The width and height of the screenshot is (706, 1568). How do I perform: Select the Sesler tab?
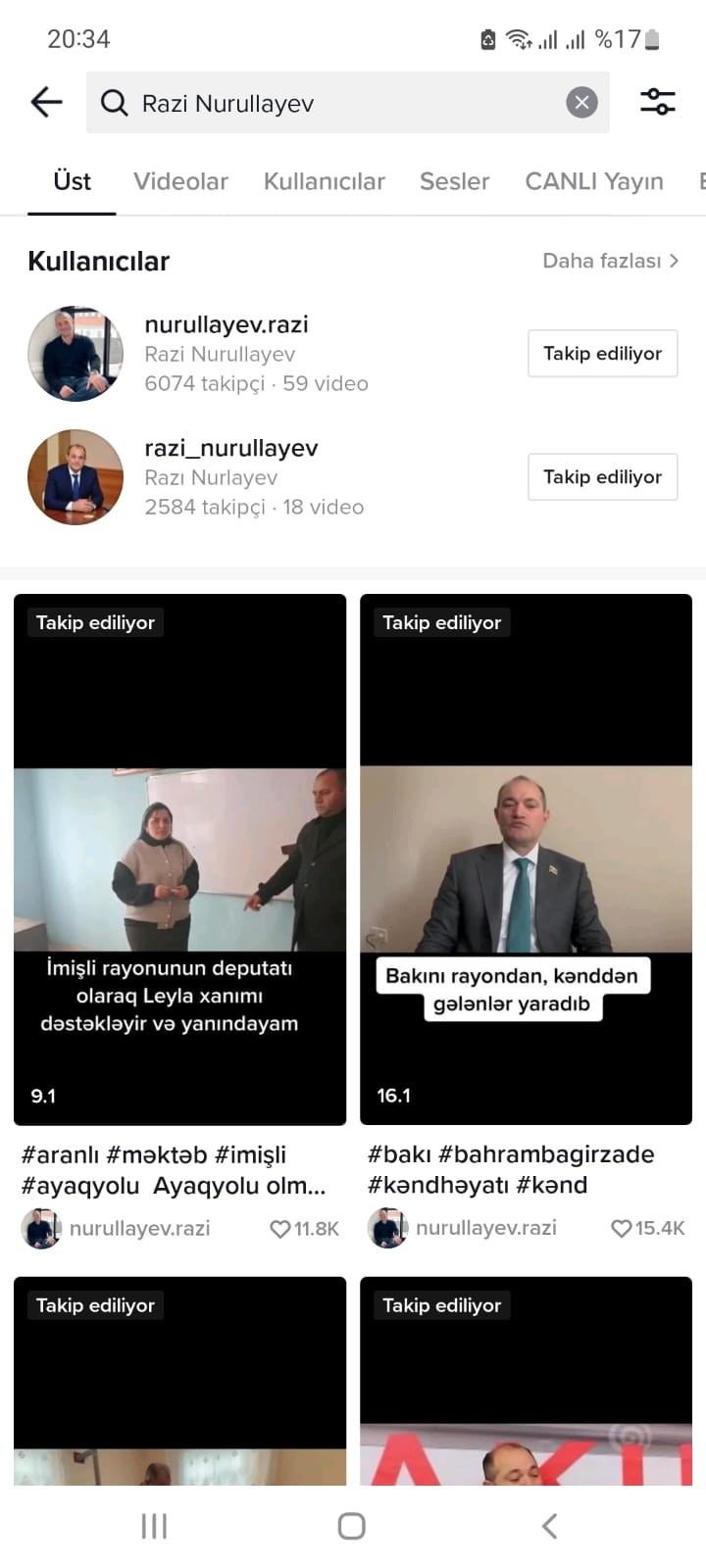tap(454, 181)
